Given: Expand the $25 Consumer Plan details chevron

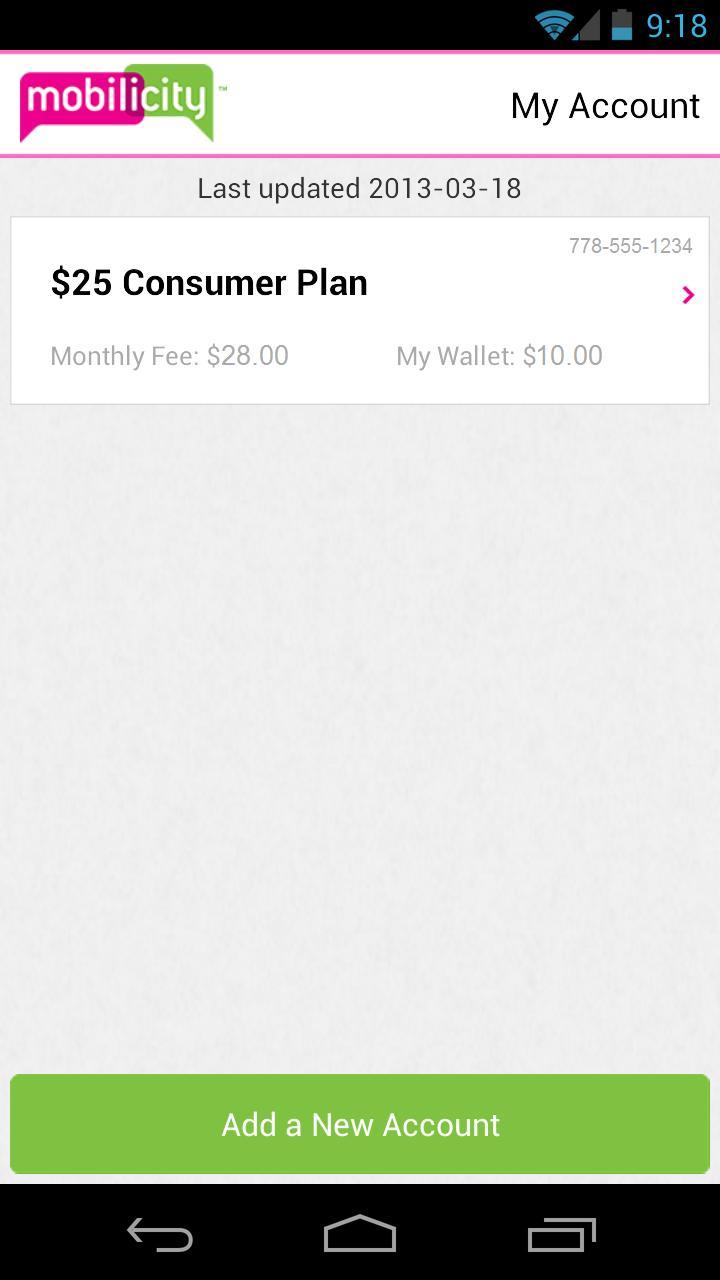Looking at the screenshot, I should click(687, 294).
